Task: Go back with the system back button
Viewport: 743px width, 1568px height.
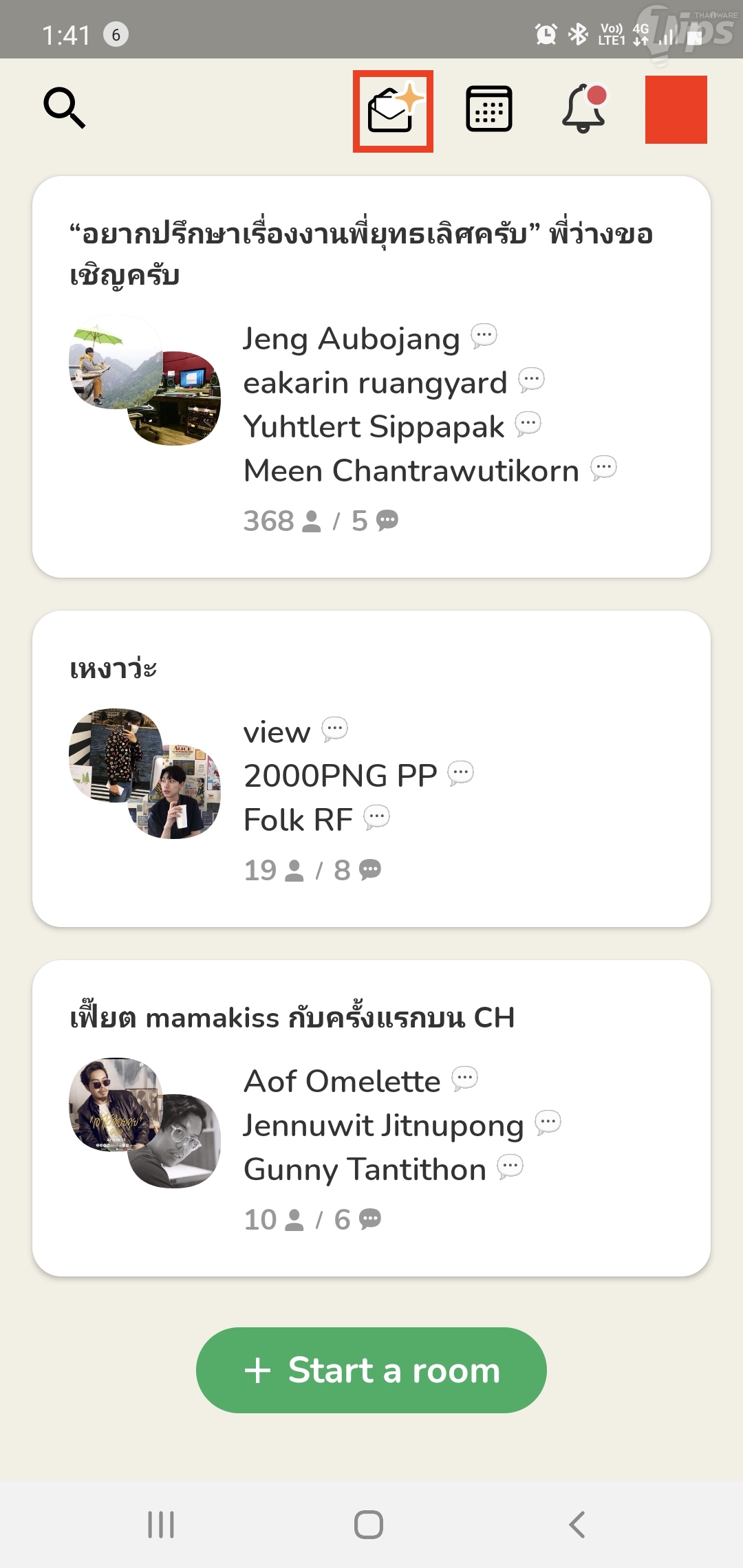Action: [x=577, y=1525]
